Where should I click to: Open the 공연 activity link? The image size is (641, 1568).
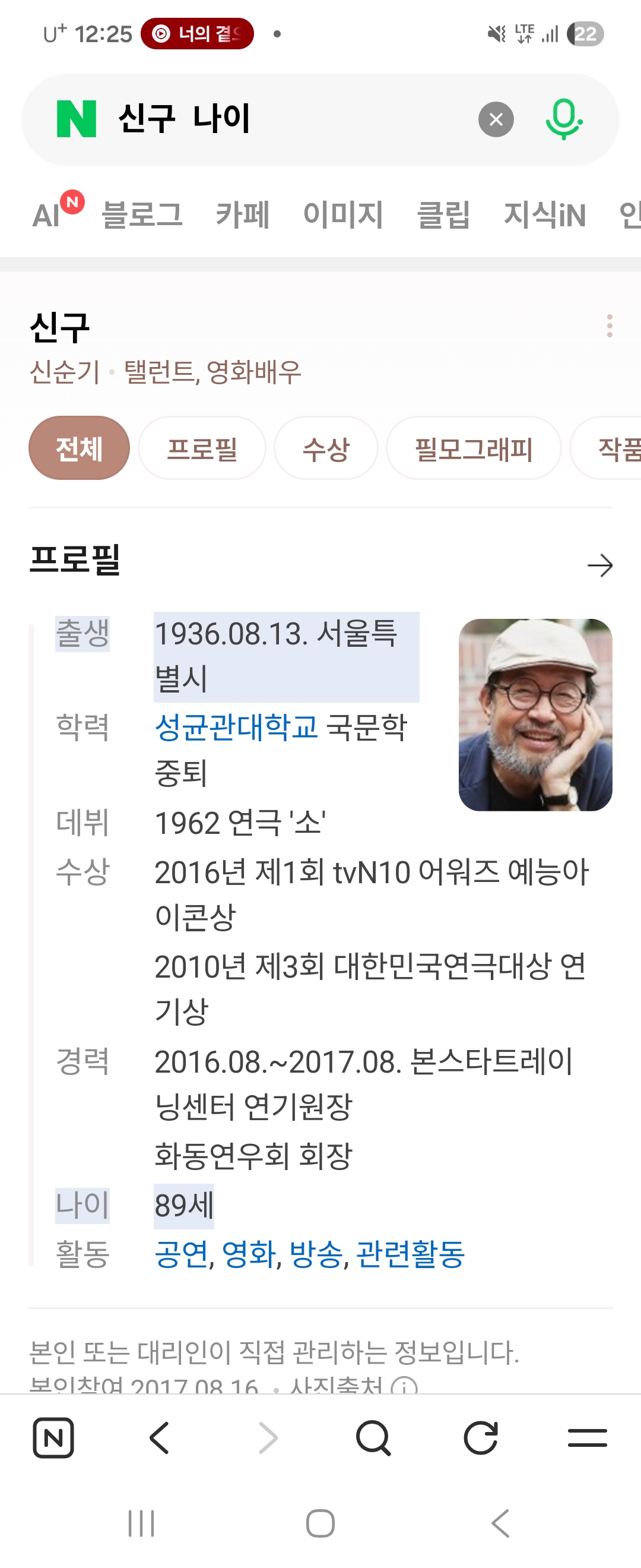pyautogui.click(x=181, y=1254)
